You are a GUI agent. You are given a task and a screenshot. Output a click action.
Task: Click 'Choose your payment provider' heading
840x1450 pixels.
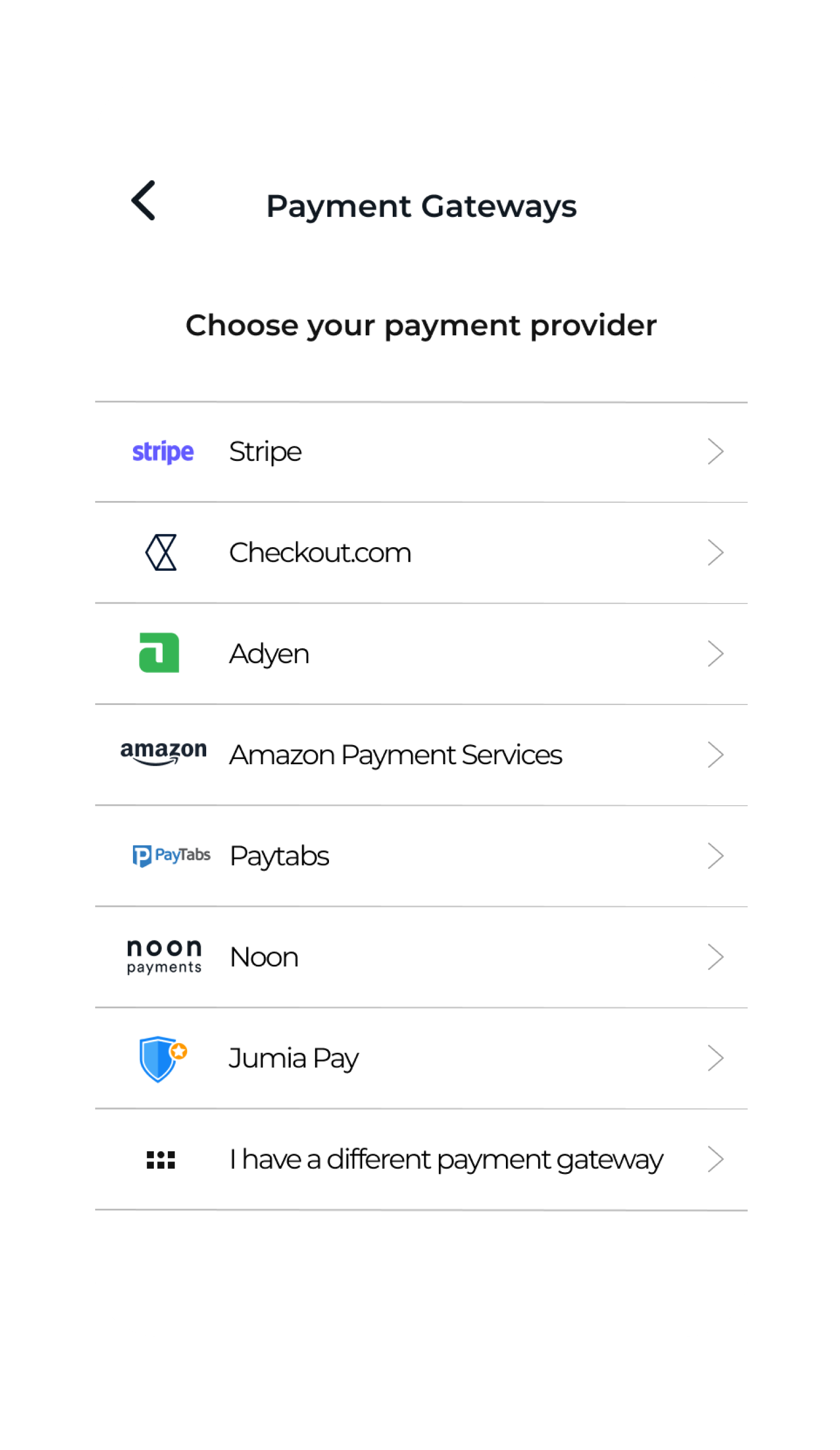point(421,325)
